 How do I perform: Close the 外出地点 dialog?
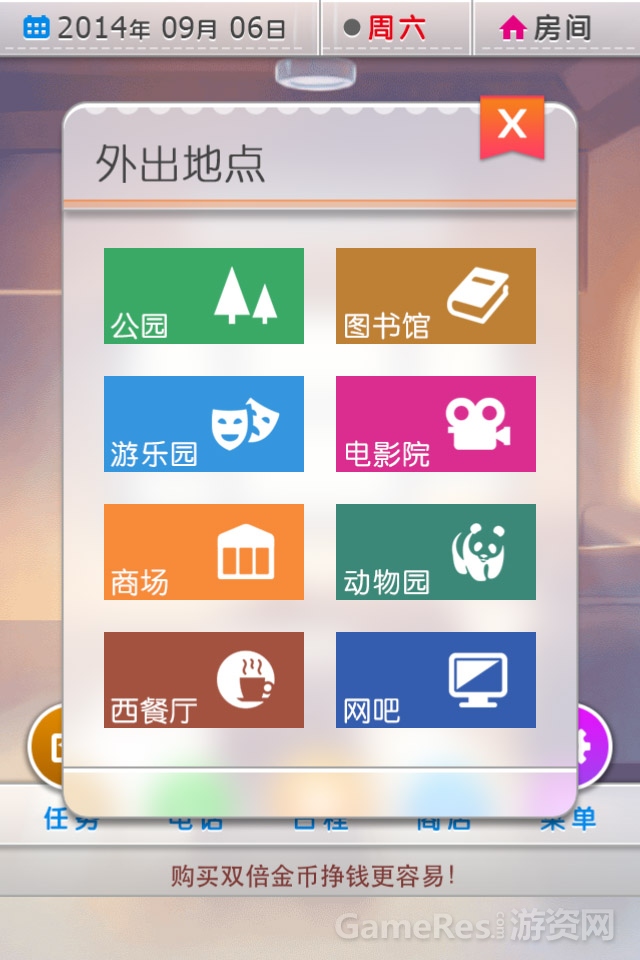click(511, 125)
